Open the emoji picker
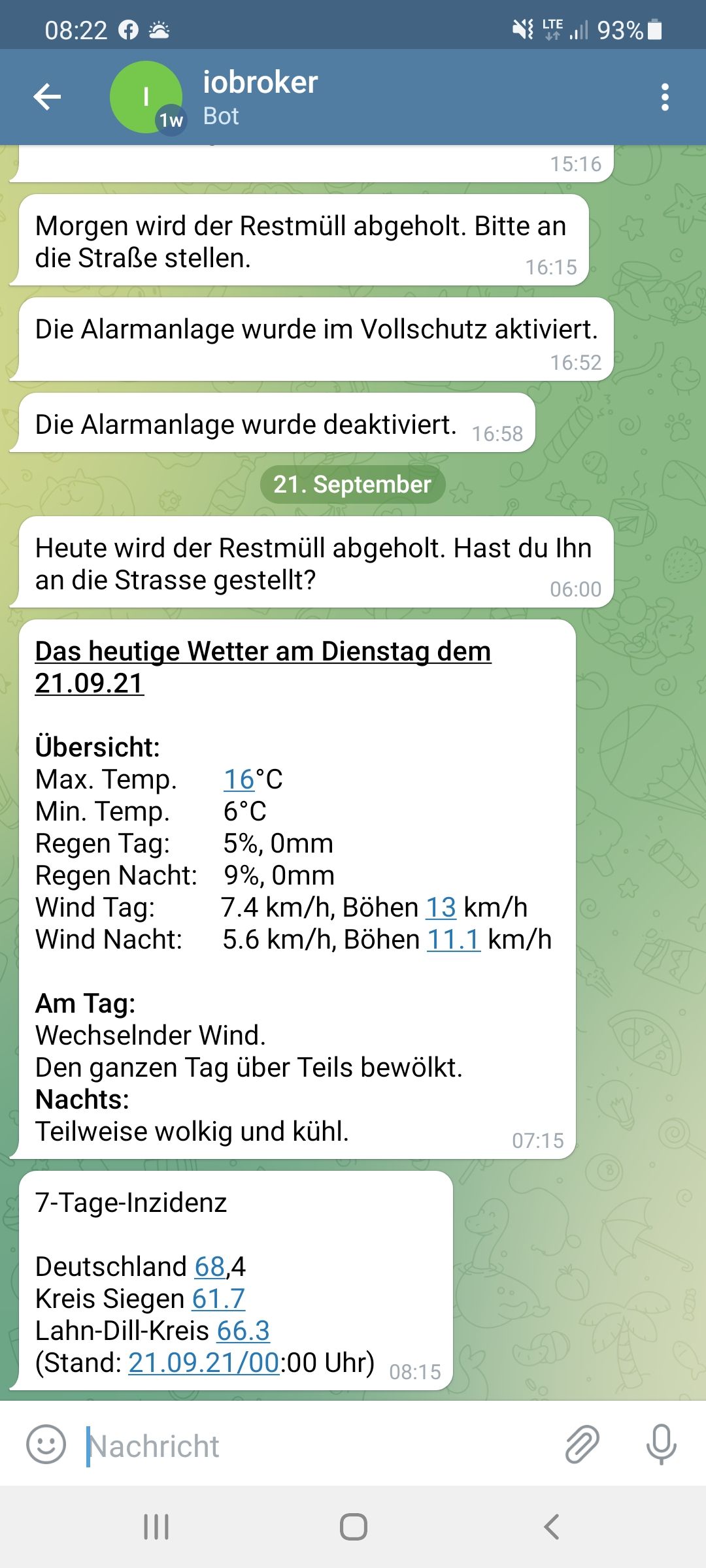The image size is (706, 1568). pos(46,1445)
